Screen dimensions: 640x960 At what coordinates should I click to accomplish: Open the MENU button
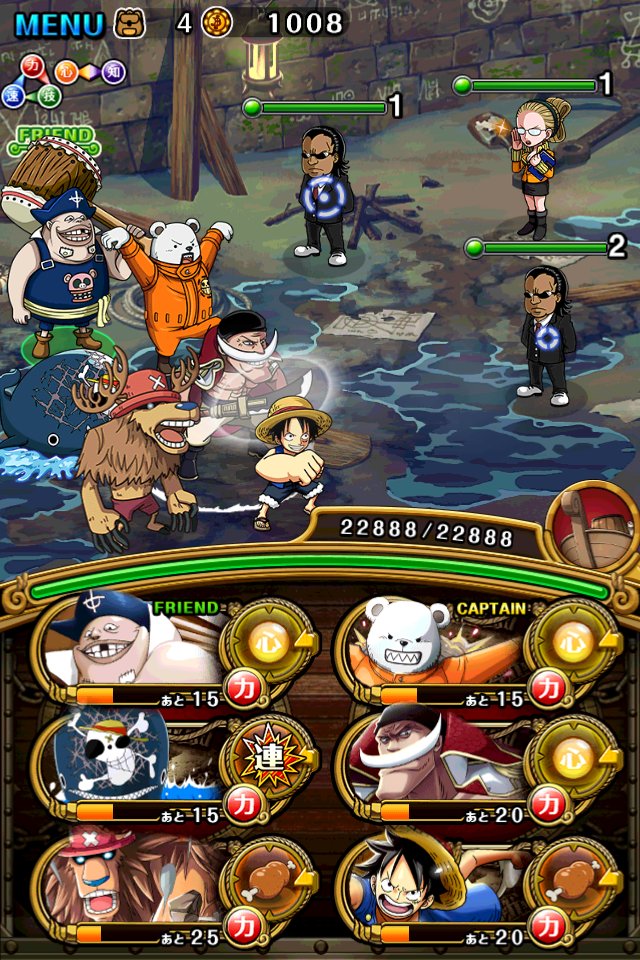[59, 24]
